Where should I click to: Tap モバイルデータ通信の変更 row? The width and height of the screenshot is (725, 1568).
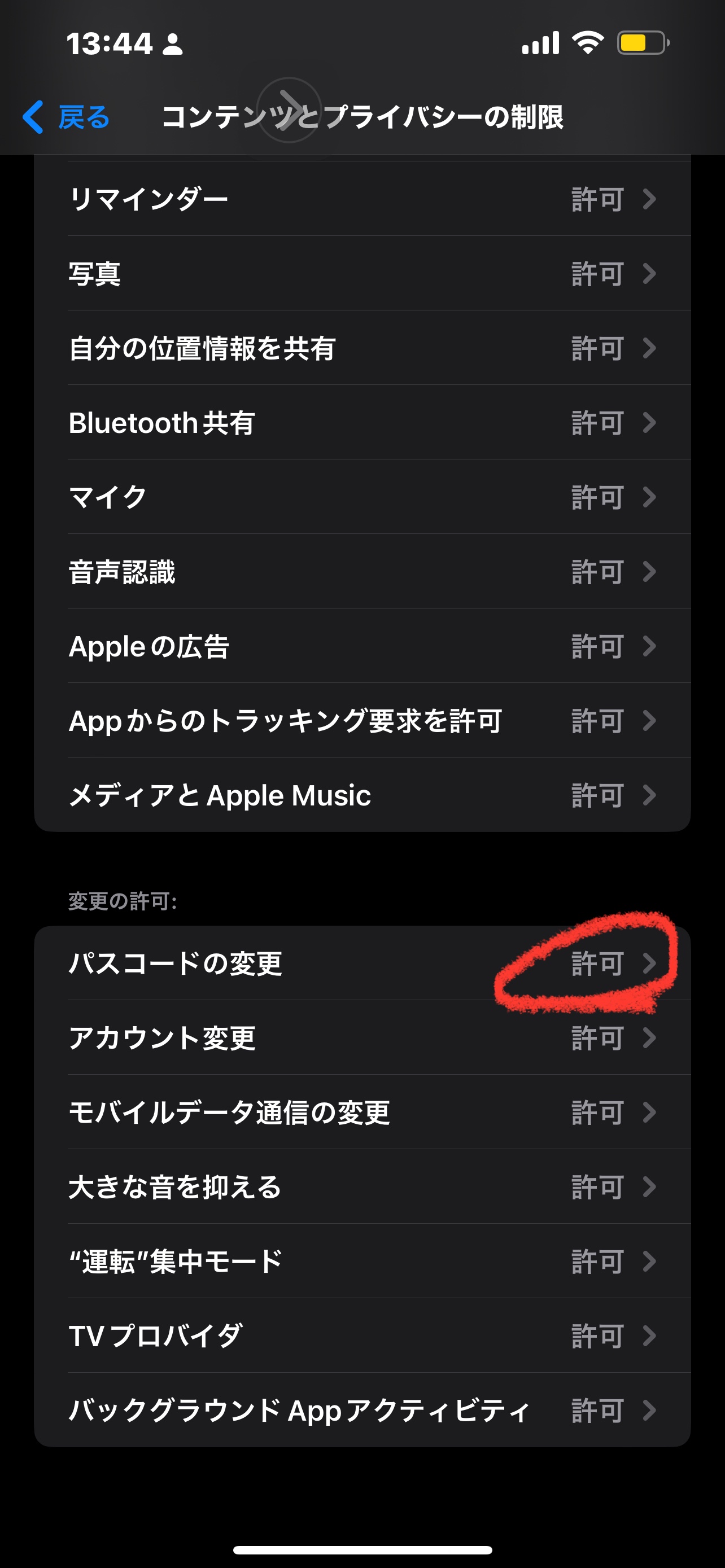tap(362, 1112)
